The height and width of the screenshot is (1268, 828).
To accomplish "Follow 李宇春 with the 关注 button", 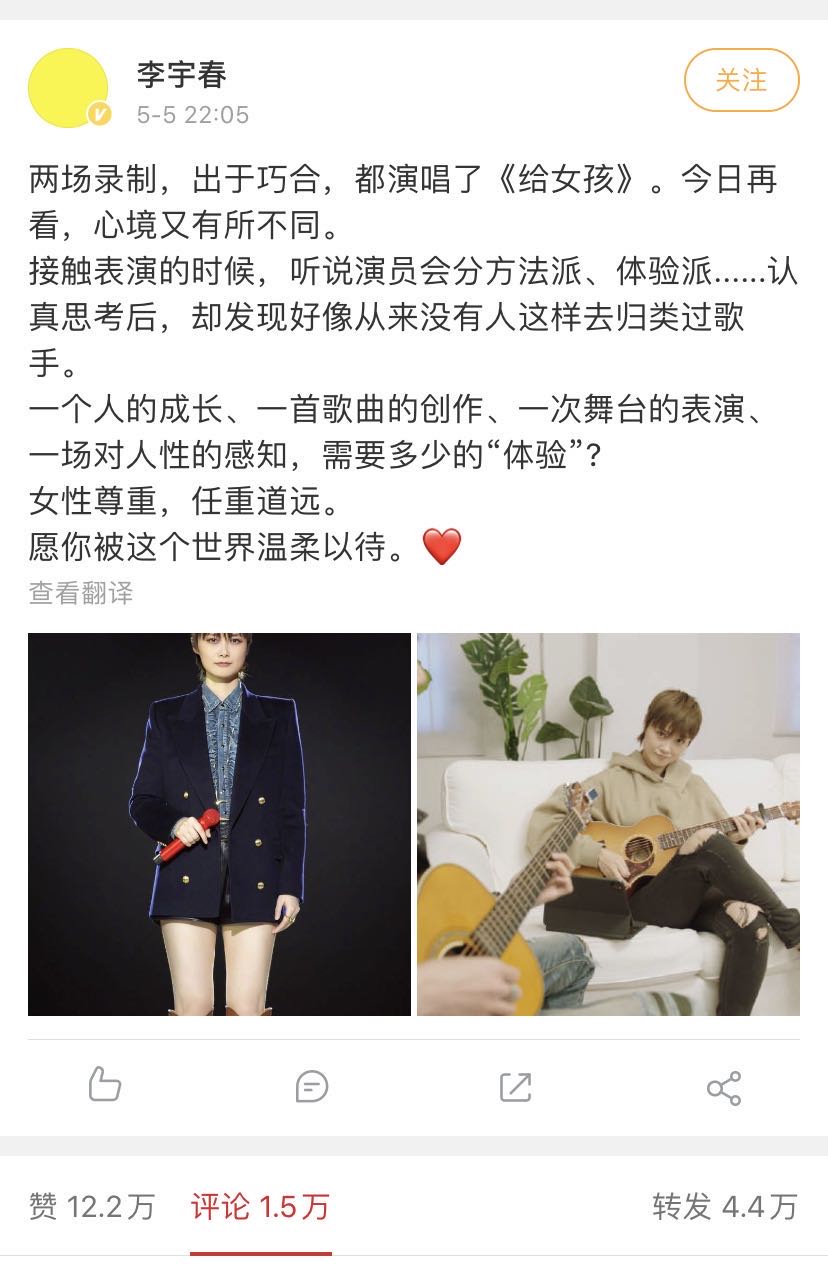I will point(741,80).
